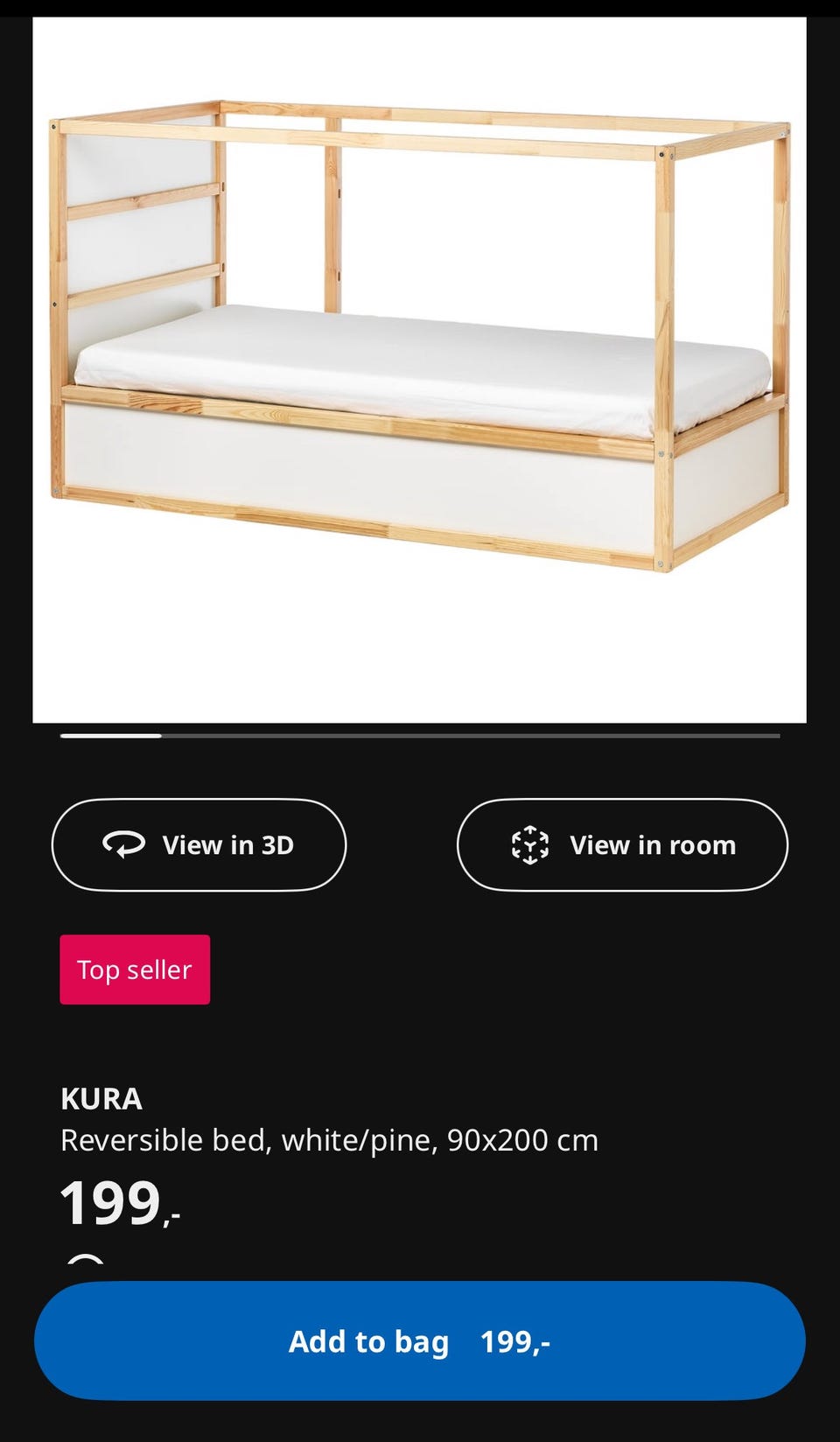Tap the rotation arrow icon in View in 3D
The image size is (840, 1442).
pos(123,844)
